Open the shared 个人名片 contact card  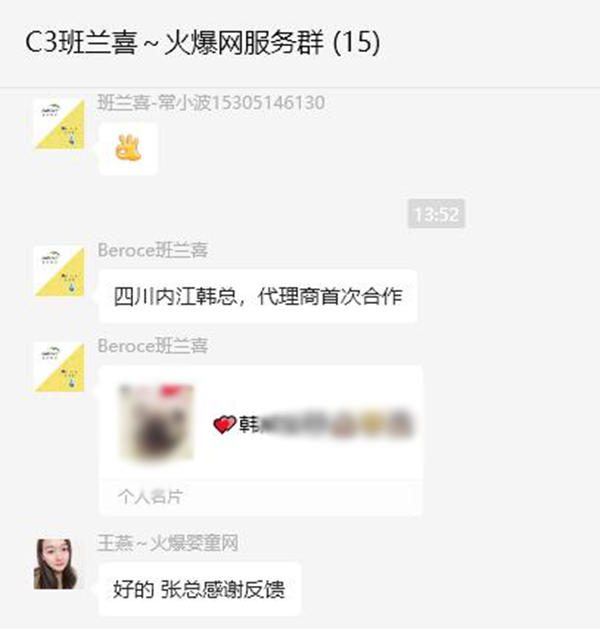coord(260,438)
